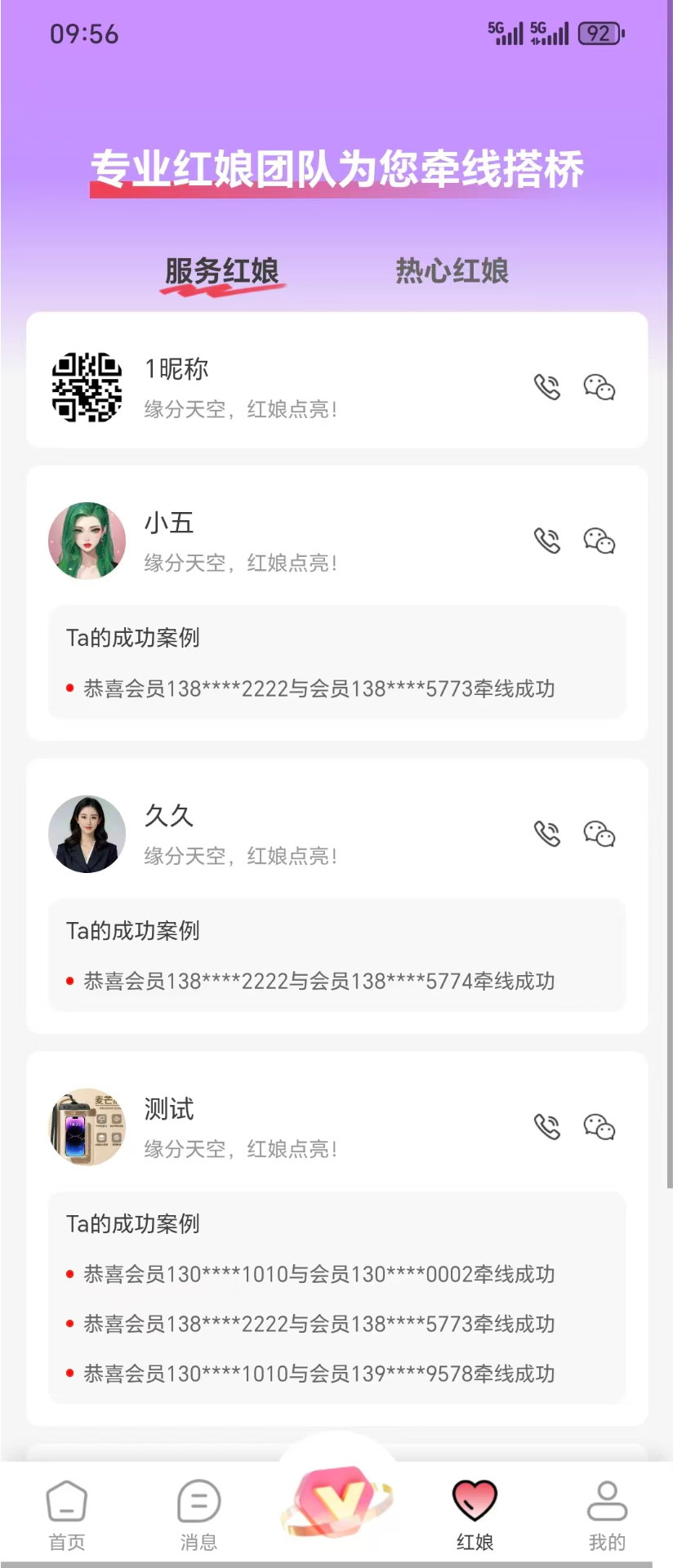Open WeChat contact for 测试

[x=599, y=1127]
